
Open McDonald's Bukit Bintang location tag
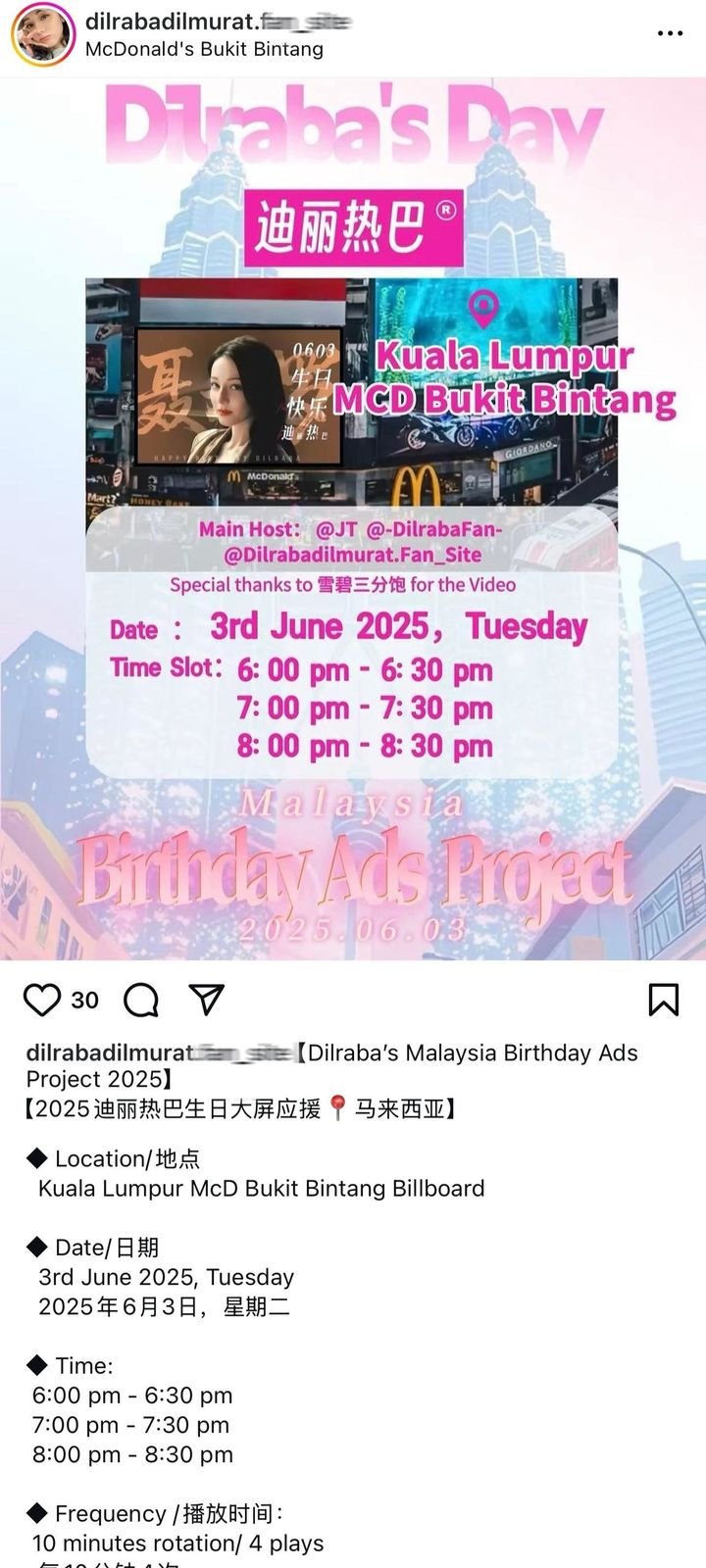point(204,49)
